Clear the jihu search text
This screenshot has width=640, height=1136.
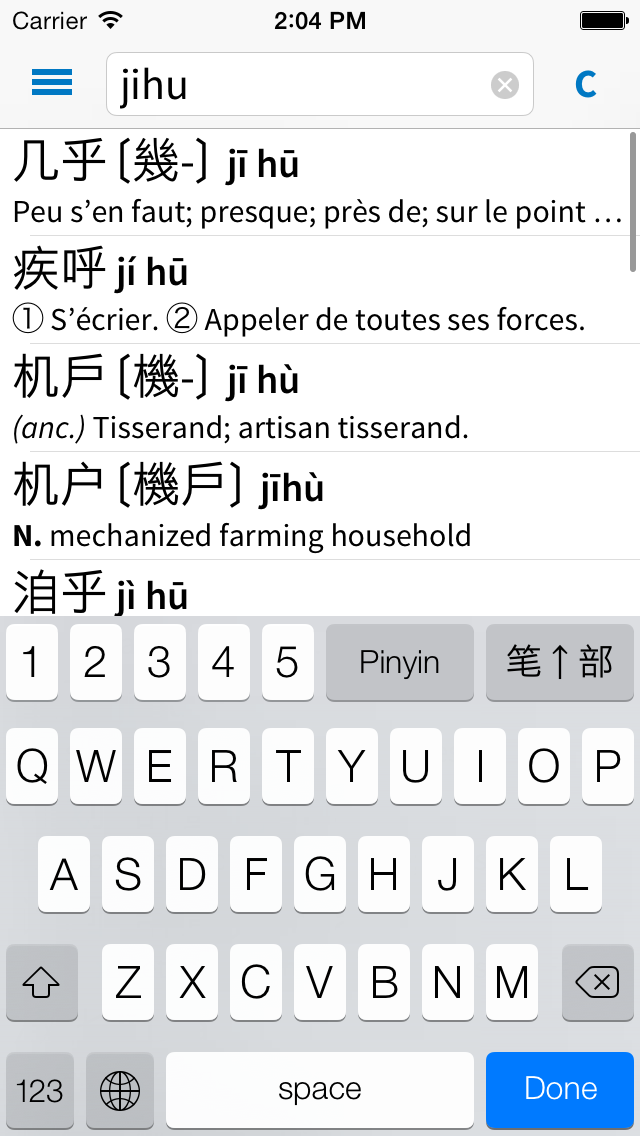pyautogui.click(x=505, y=85)
